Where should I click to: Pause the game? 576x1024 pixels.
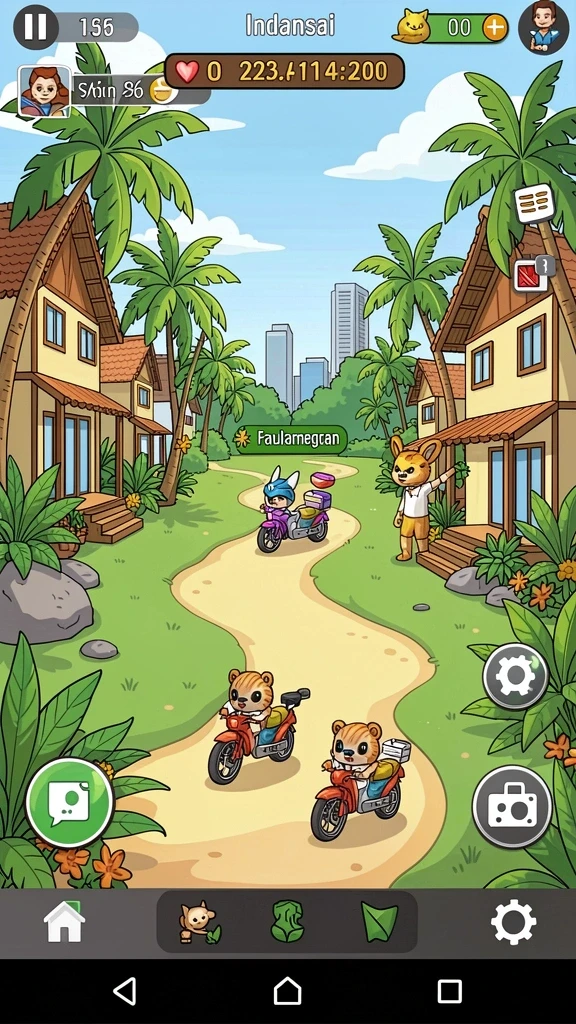point(35,27)
